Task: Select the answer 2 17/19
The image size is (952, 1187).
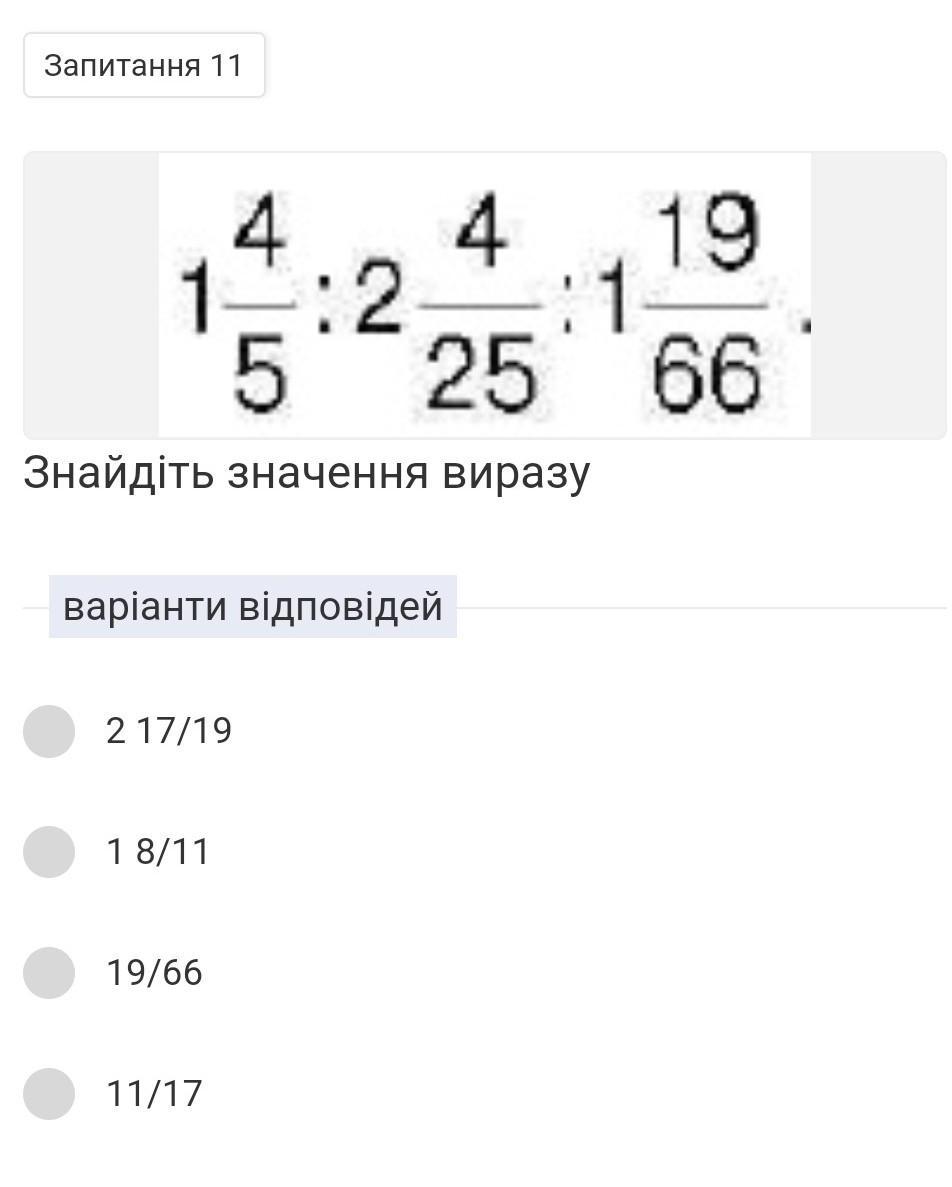Action: (x=49, y=731)
